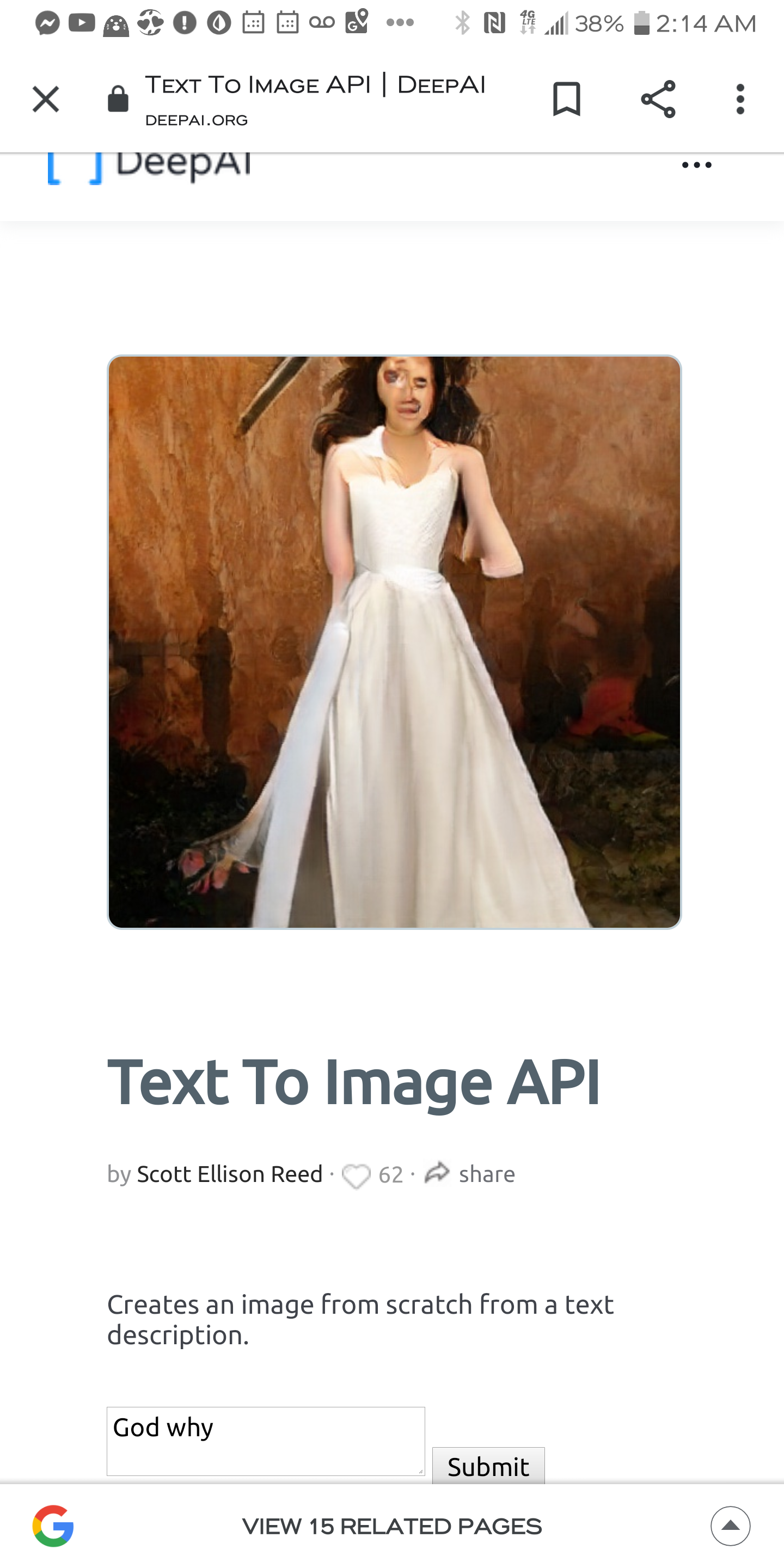
Task: View 15 related pages
Action: [391, 1527]
